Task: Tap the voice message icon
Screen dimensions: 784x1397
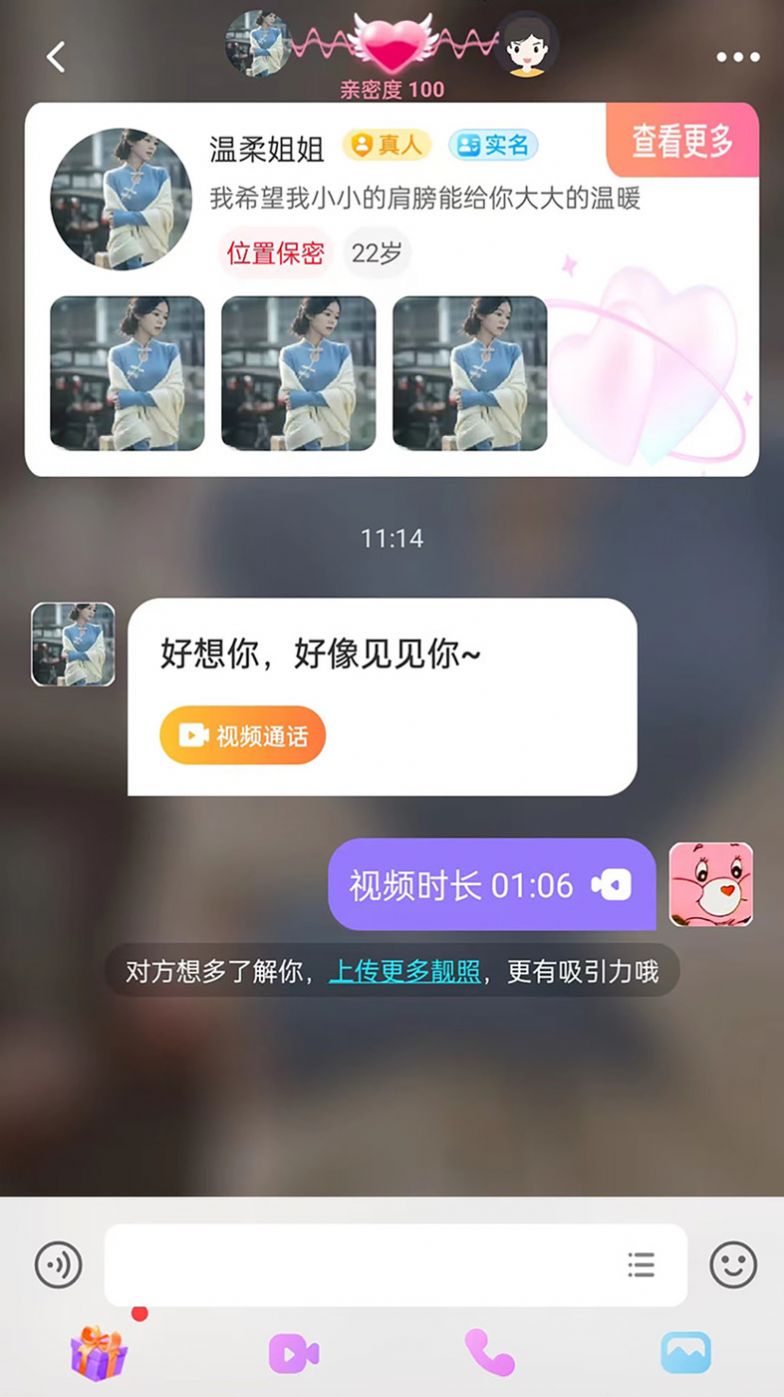Action: pos(57,1264)
